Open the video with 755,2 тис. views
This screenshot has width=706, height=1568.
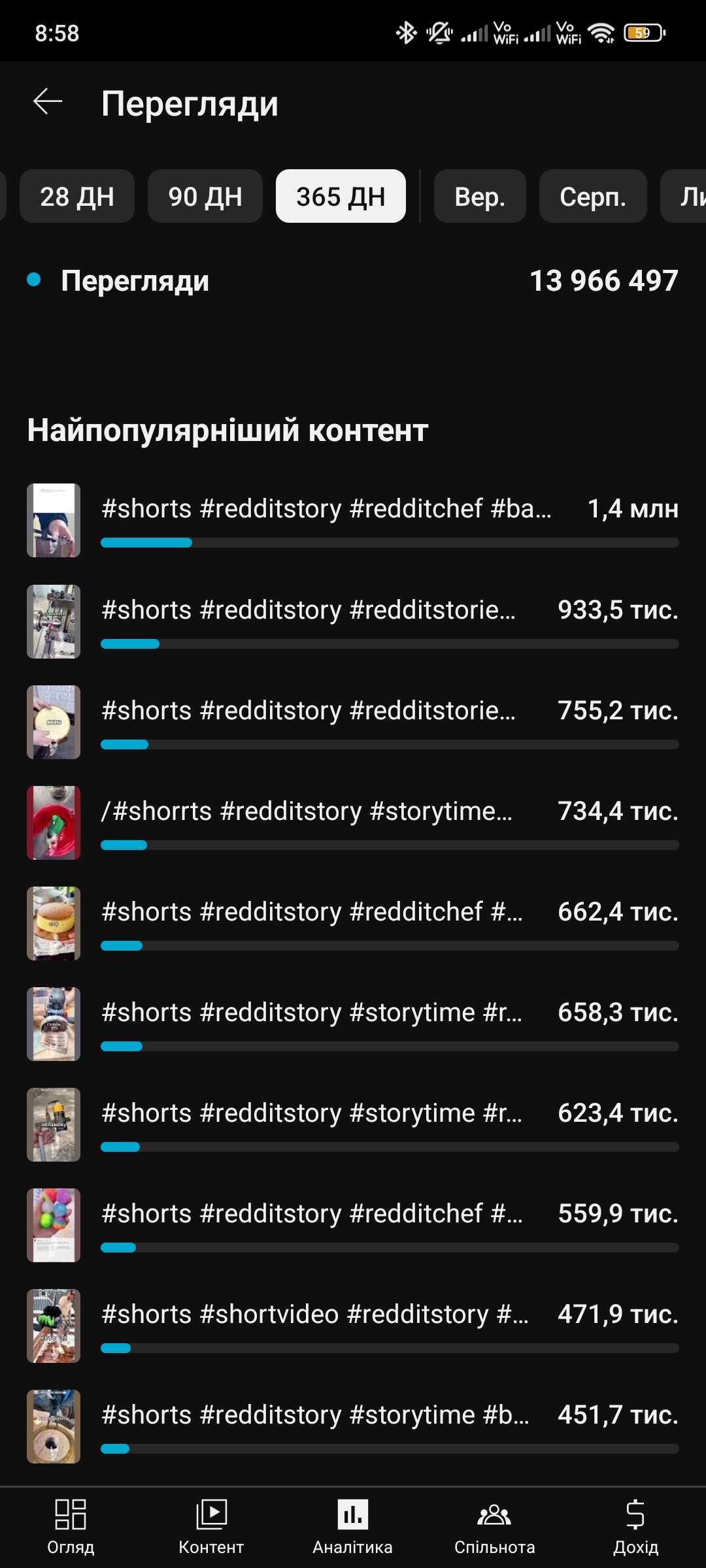[x=353, y=722]
